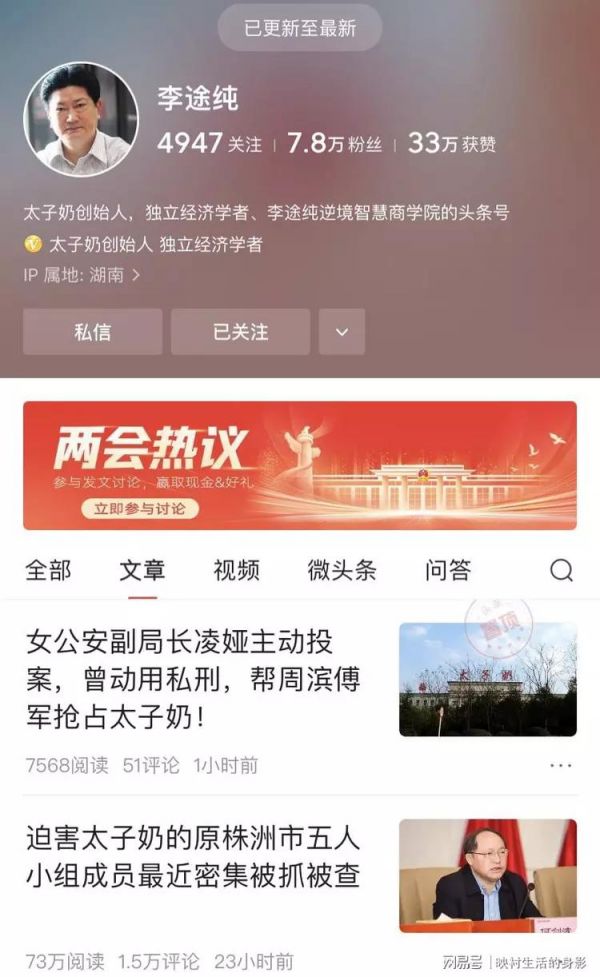This screenshot has width=600, height=977.
Task: Expand the recommended accounts arrow
Action: (x=342, y=332)
